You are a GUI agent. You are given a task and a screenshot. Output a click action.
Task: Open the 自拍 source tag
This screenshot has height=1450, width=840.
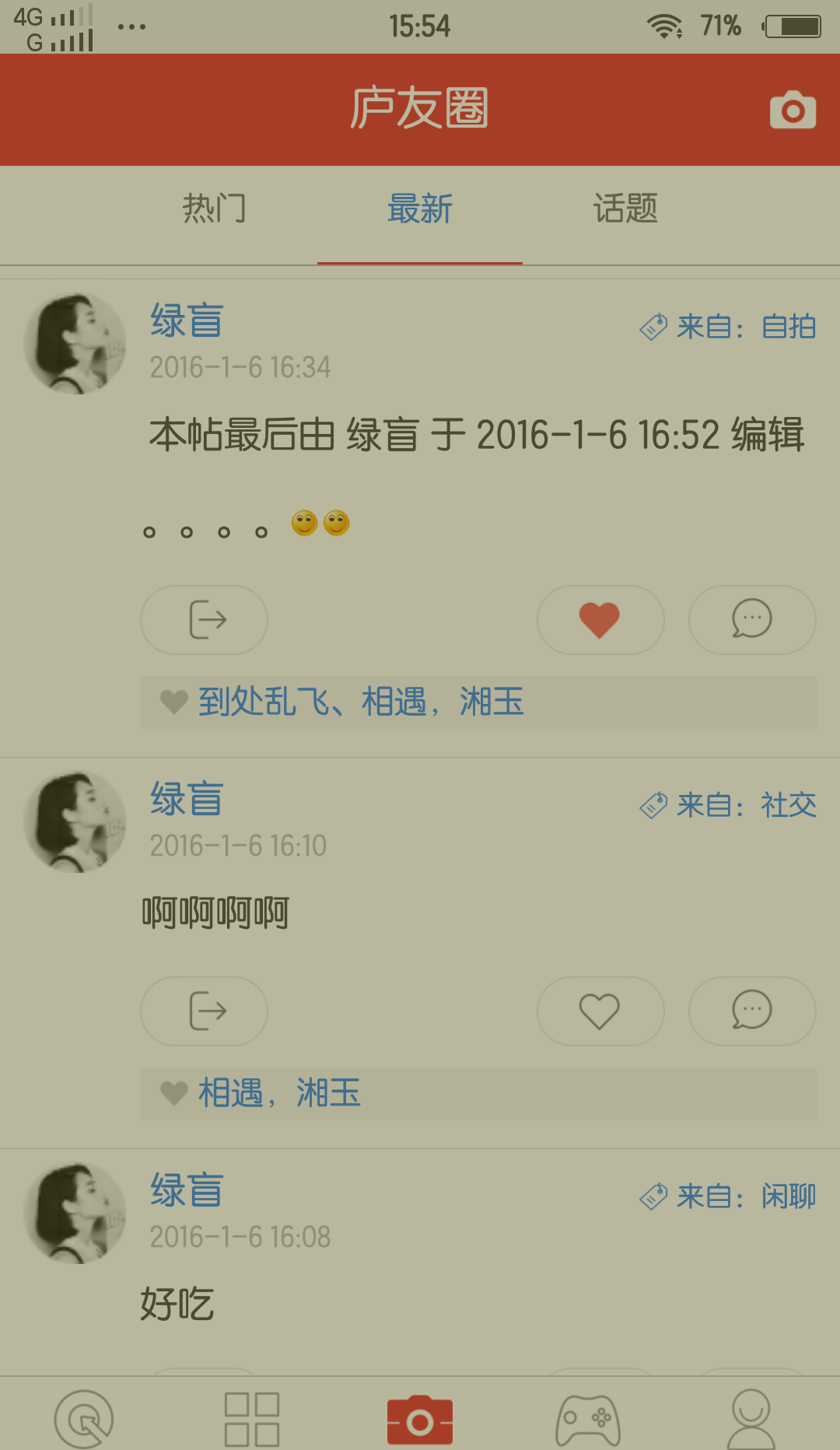click(x=788, y=327)
